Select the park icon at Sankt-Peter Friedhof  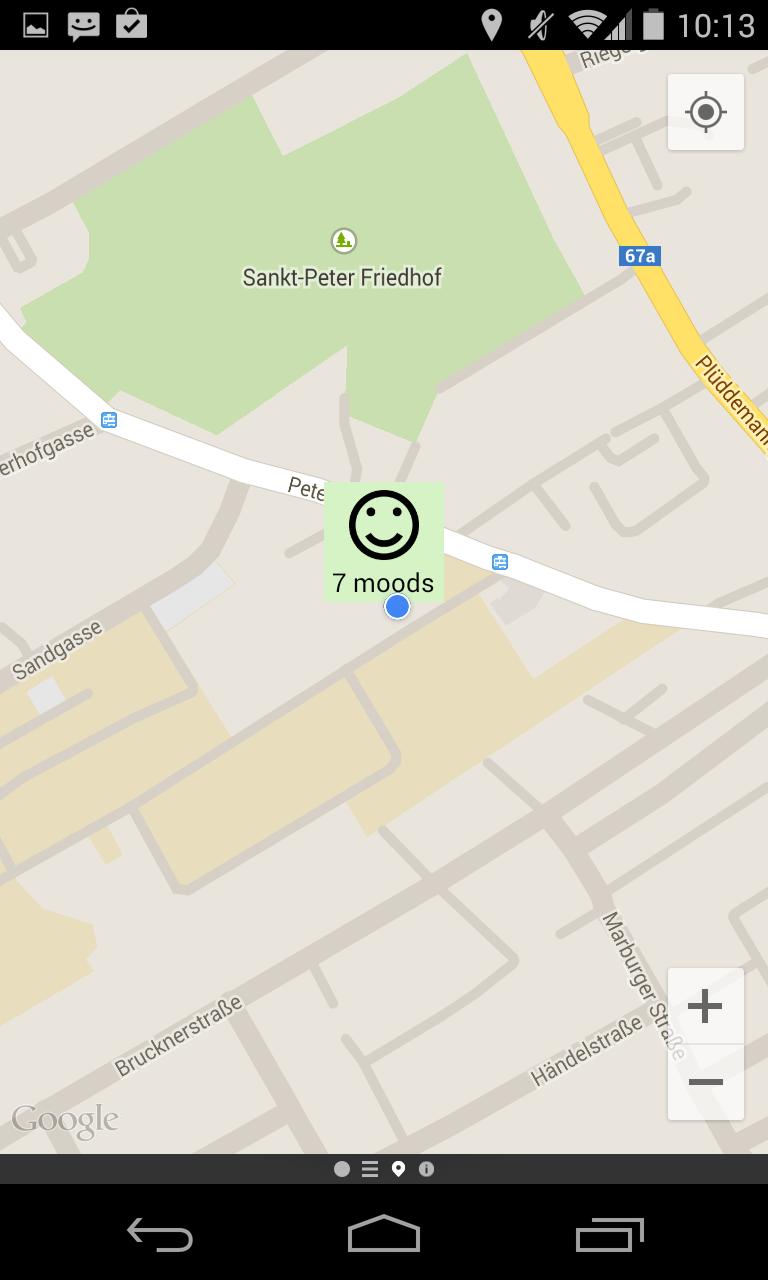[341, 240]
